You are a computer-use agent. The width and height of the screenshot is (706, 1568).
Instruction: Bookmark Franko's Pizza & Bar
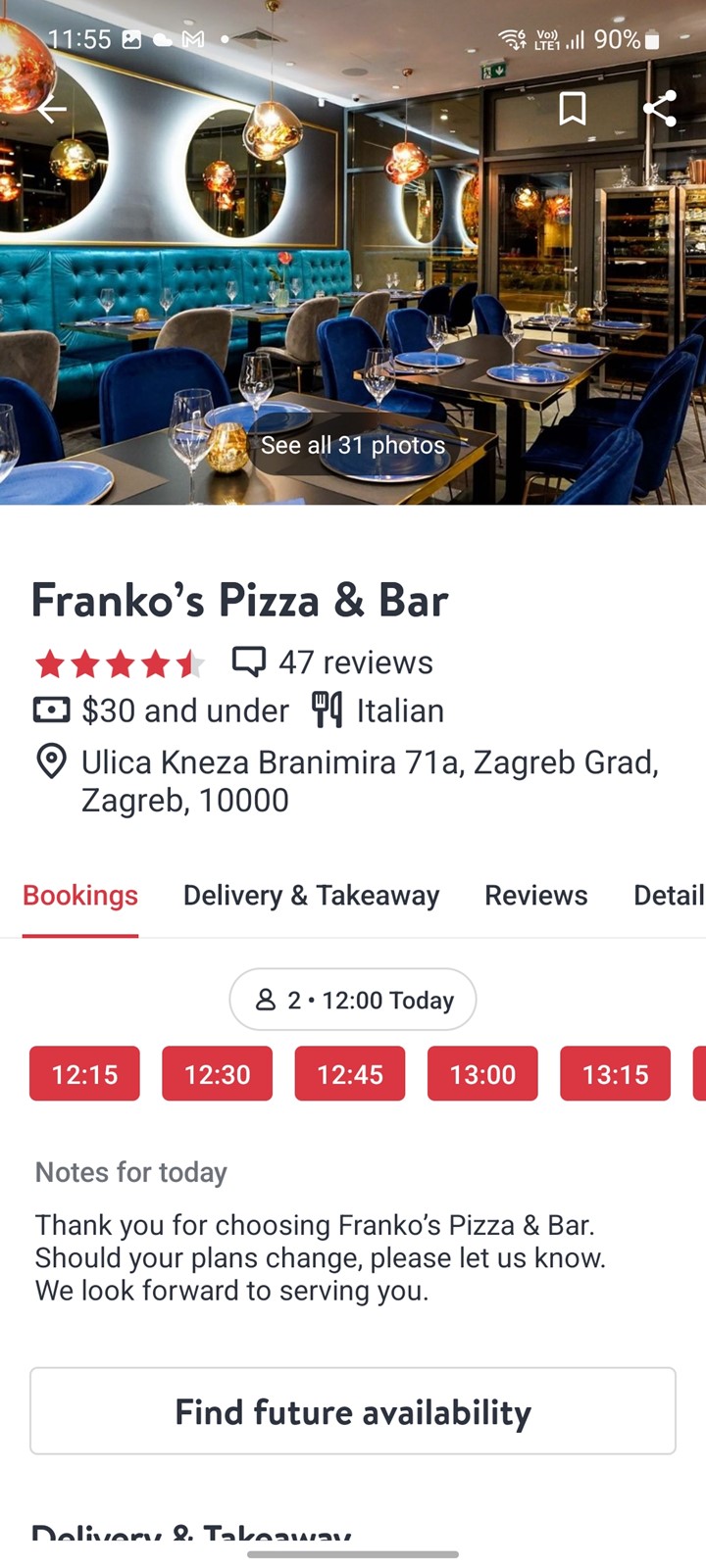pyautogui.click(x=573, y=109)
